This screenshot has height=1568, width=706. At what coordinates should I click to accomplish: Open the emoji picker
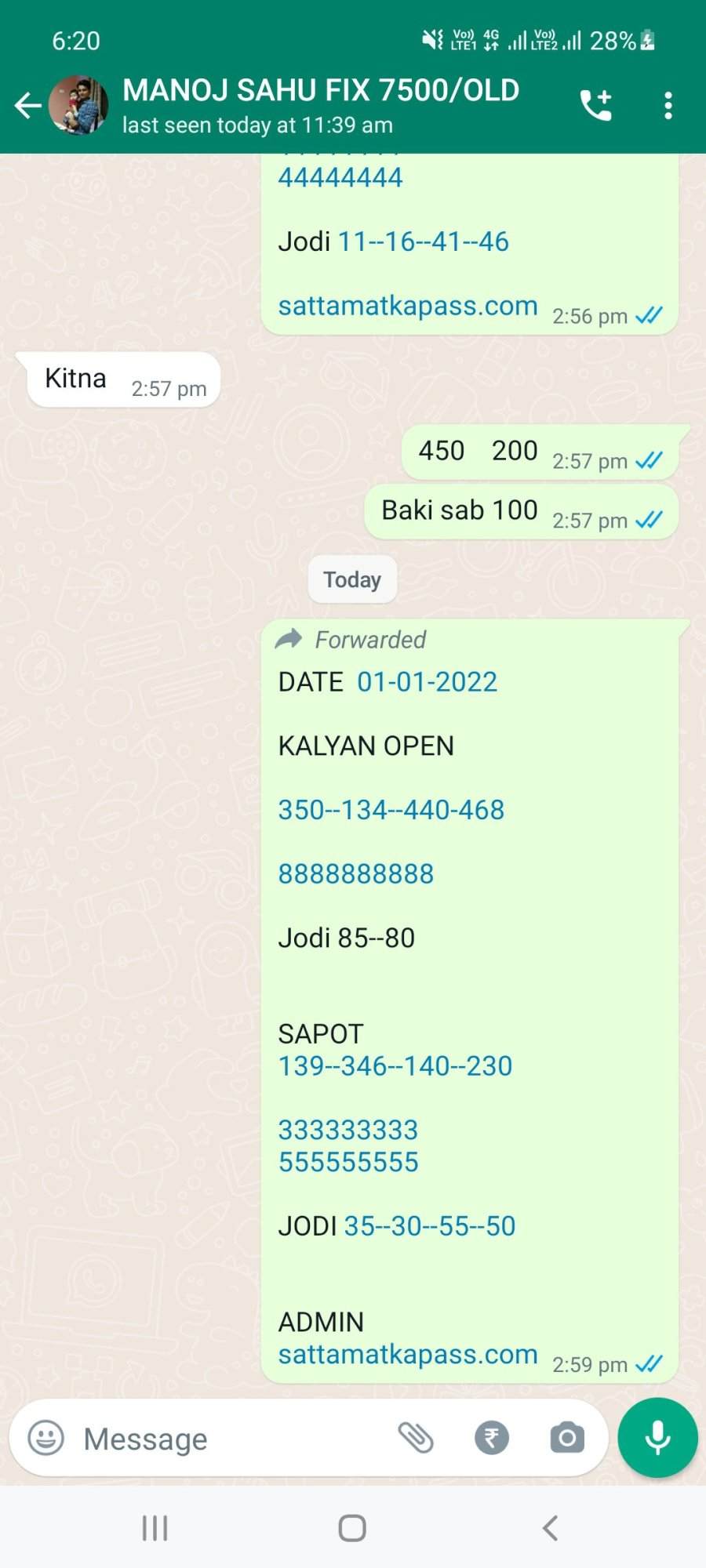point(45,1439)
